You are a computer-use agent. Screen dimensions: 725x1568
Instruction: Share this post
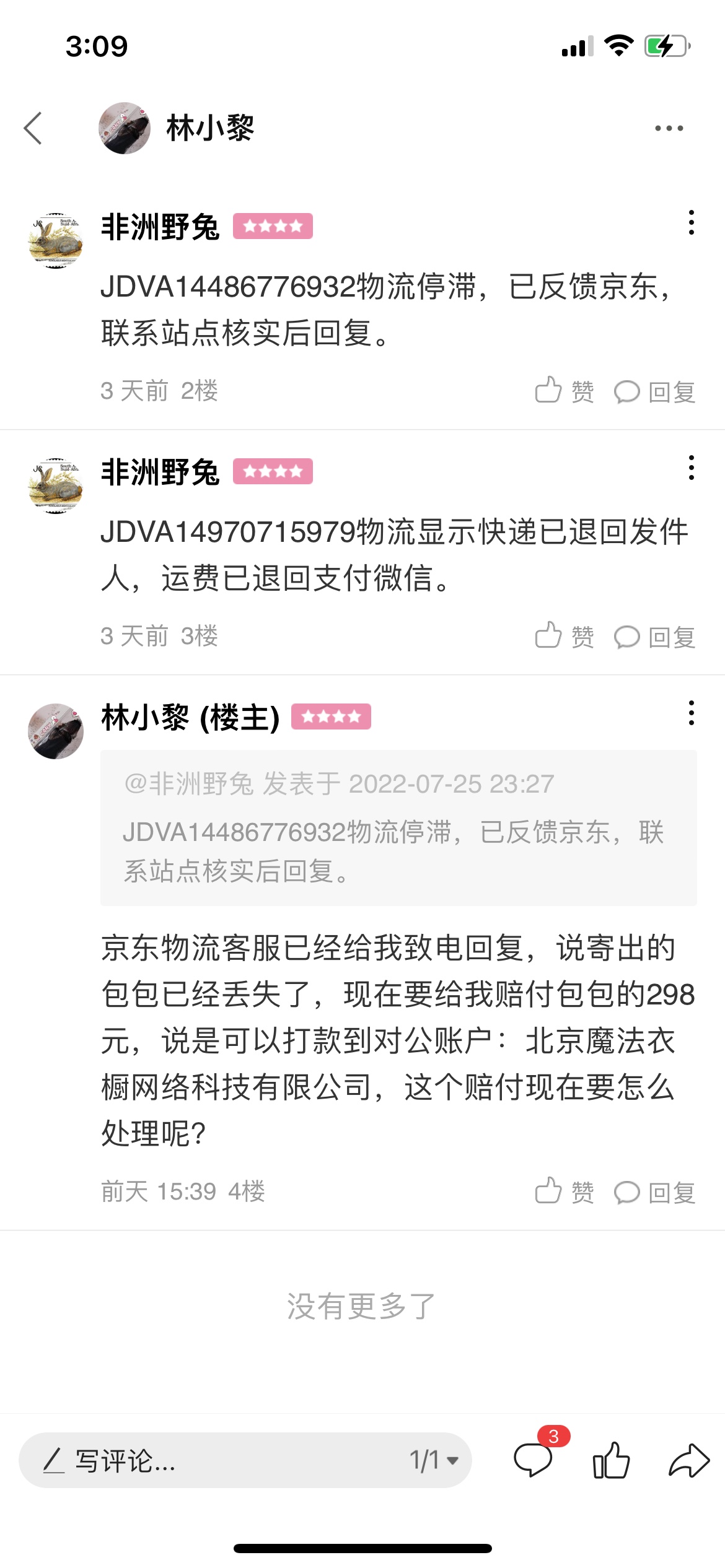[x=688, y=1460]
